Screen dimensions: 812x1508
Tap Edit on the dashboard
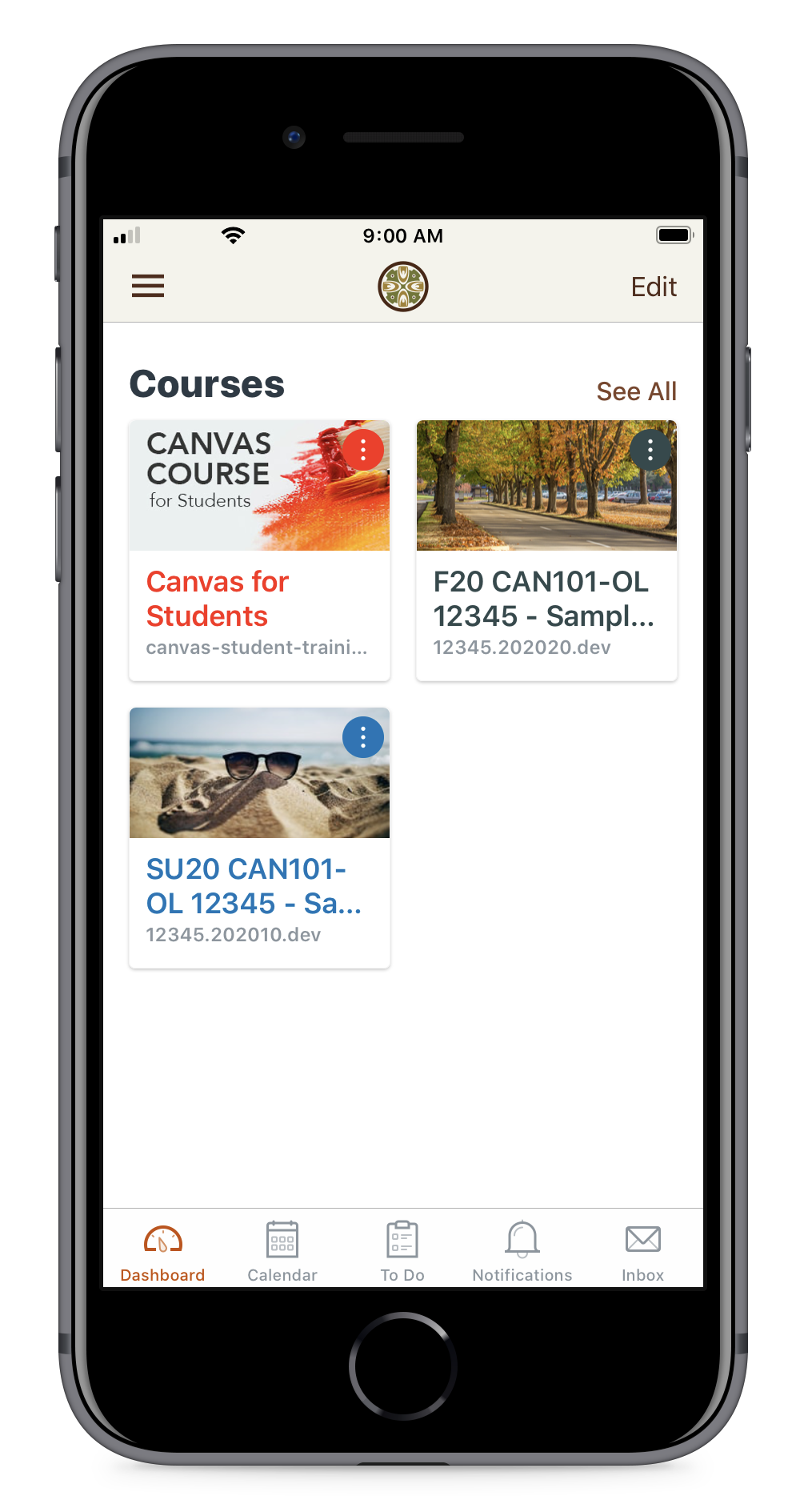654,287
